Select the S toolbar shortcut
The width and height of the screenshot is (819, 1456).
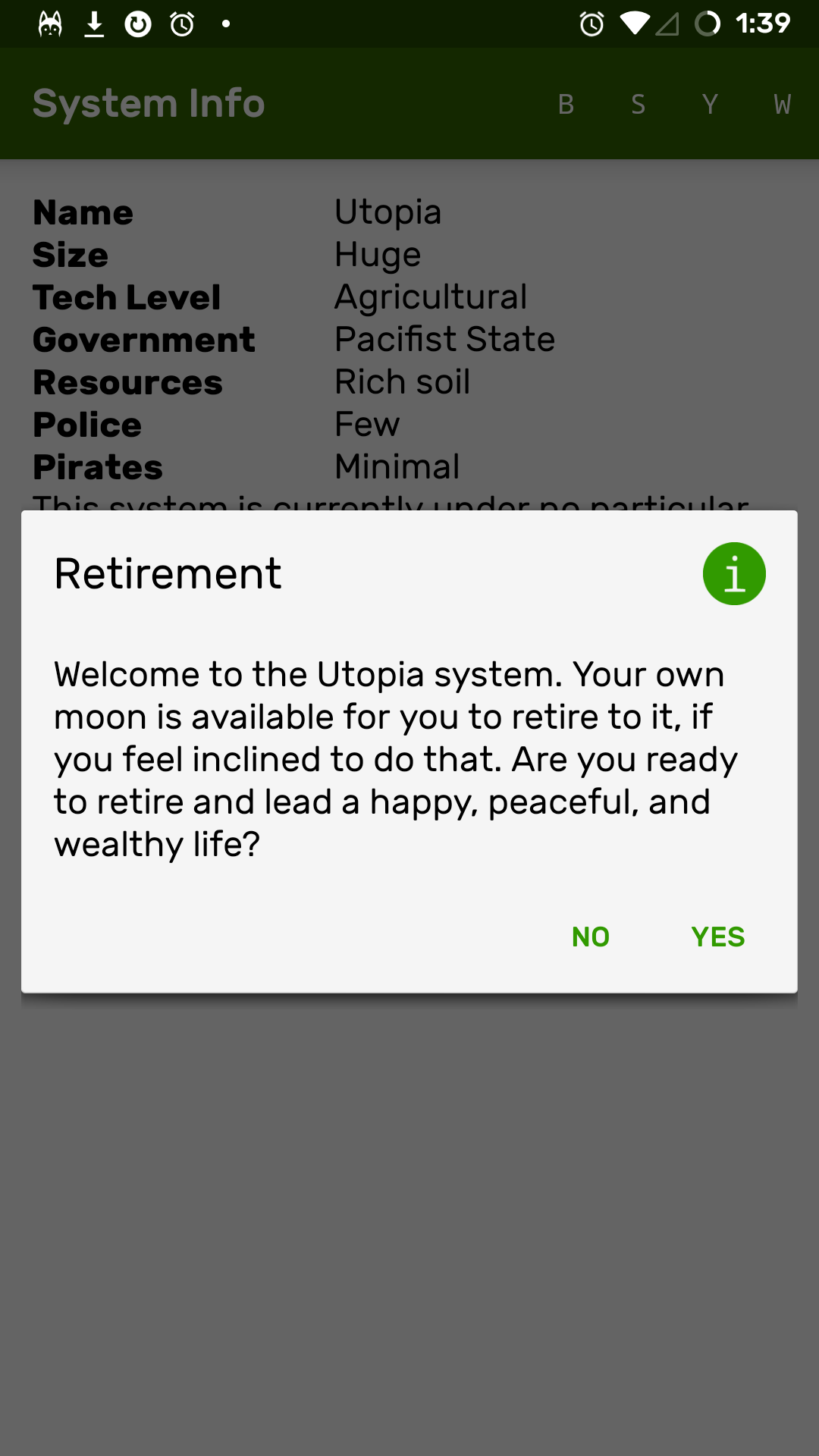[x=638, y=104]
